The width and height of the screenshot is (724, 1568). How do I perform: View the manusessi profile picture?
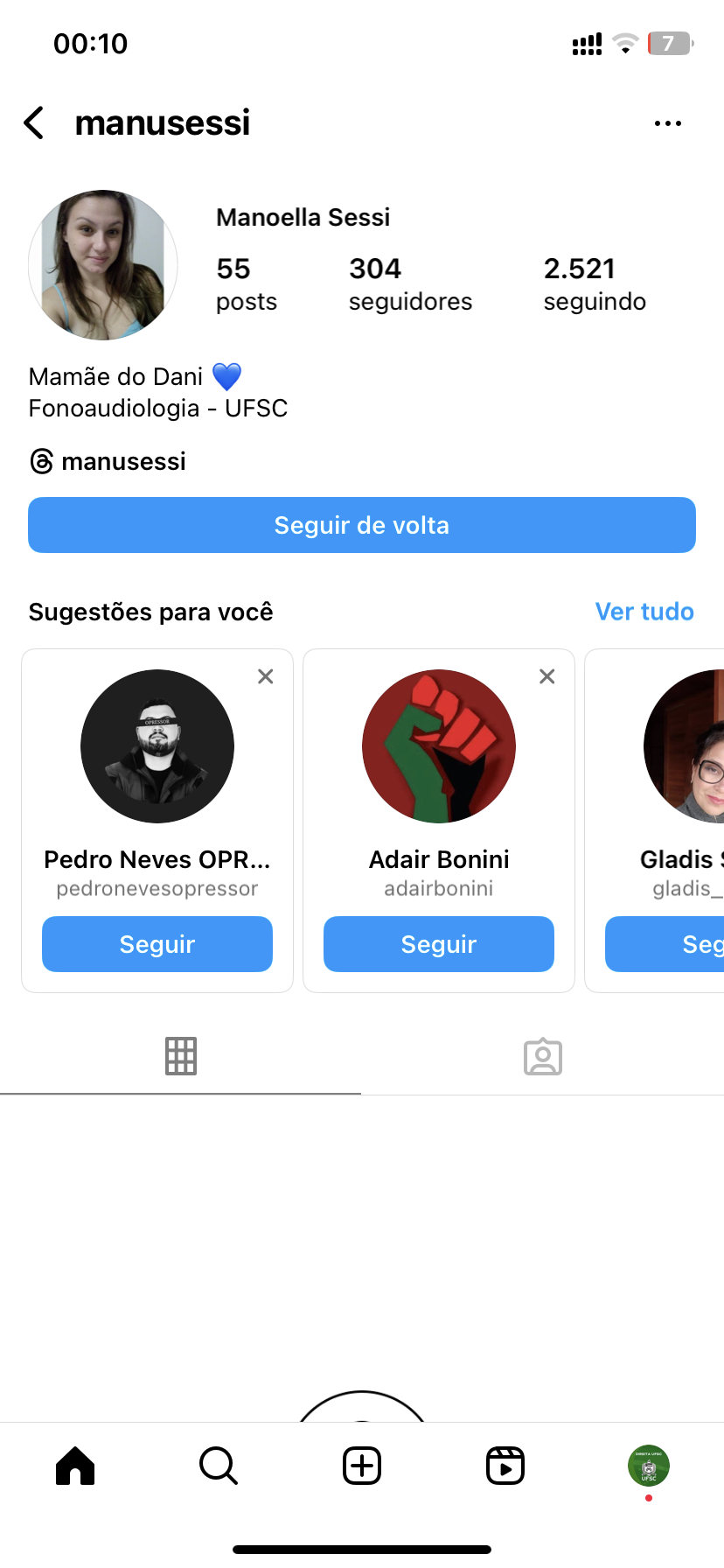click(103, 265)
